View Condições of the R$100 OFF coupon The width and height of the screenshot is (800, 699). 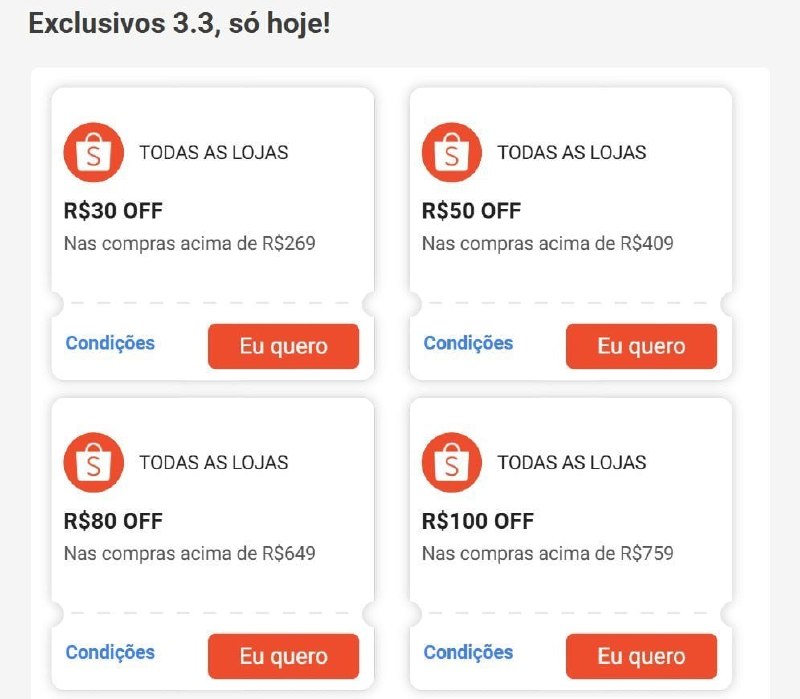pyautogui.click(x=468, y=652)
